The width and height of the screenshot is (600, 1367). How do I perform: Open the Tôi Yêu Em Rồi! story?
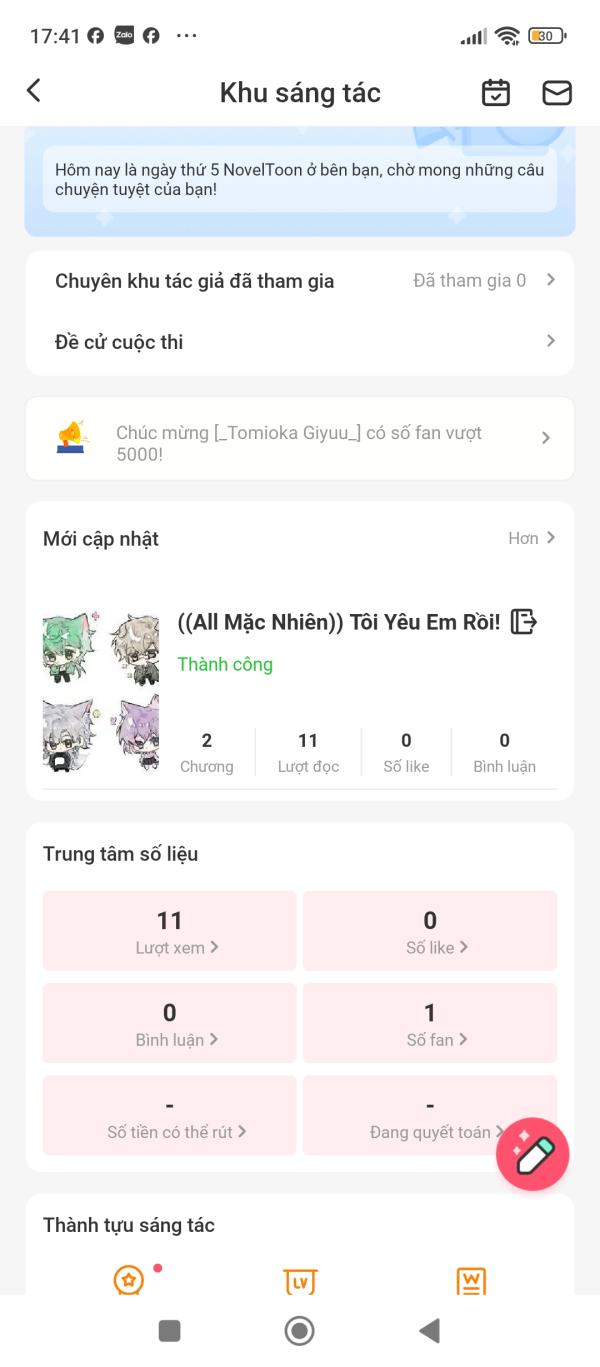coord(338,622)
